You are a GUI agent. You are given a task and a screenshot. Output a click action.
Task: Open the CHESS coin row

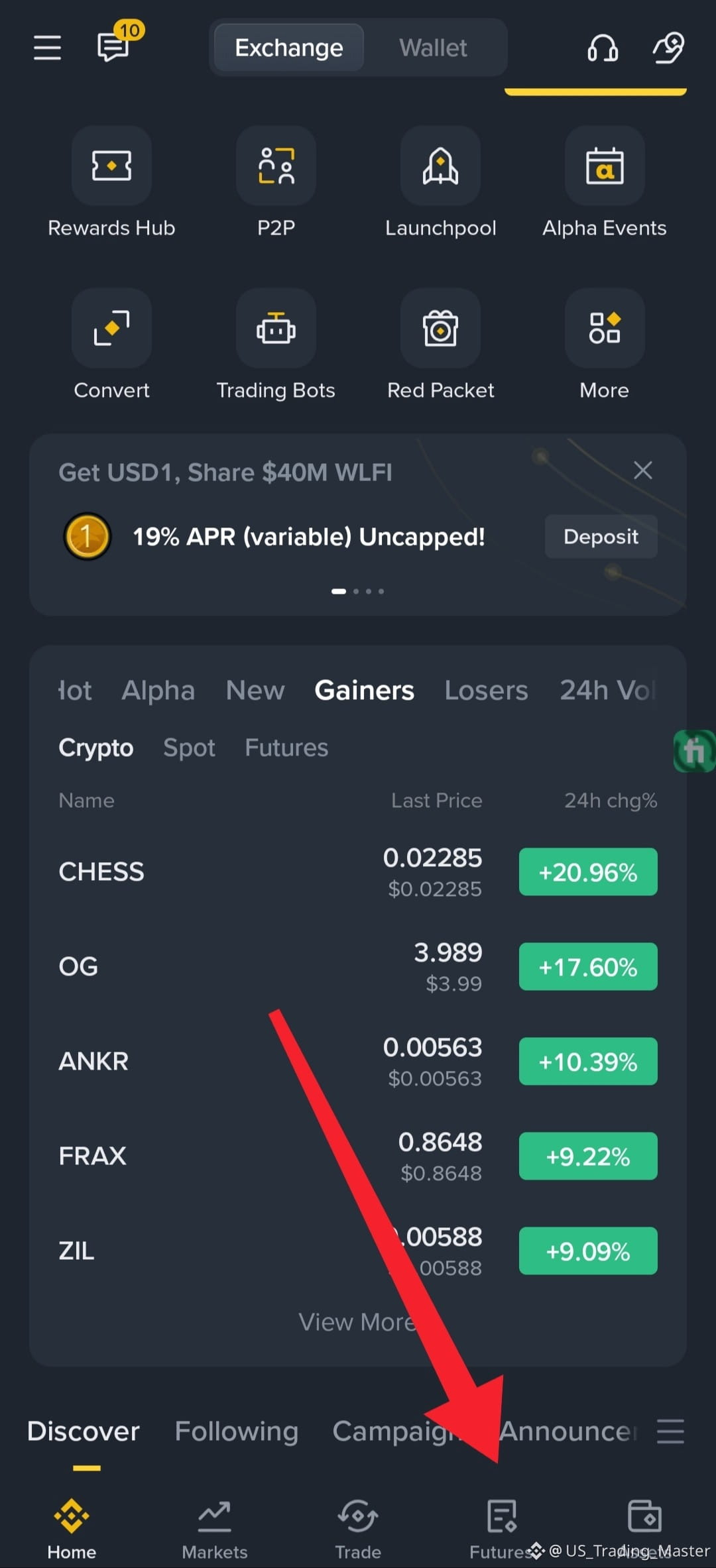tap(265, 871)
